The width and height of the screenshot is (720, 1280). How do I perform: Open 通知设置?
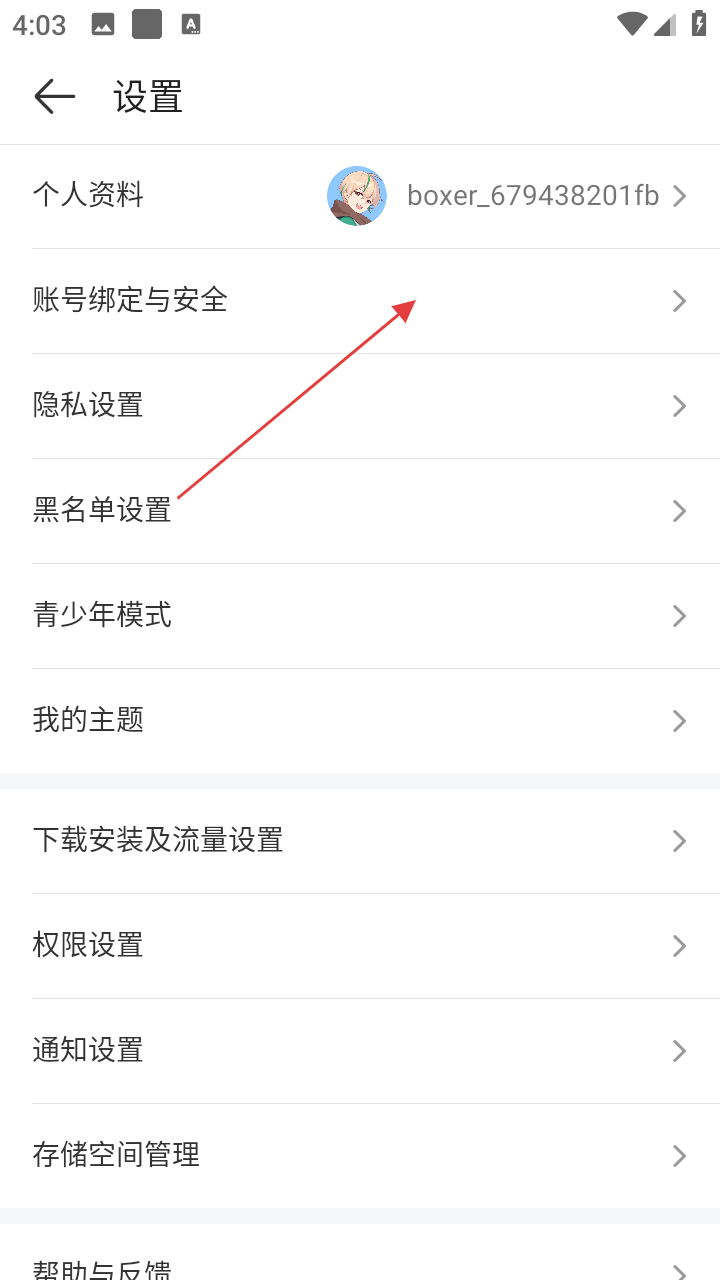click(x=360, y=1050)
